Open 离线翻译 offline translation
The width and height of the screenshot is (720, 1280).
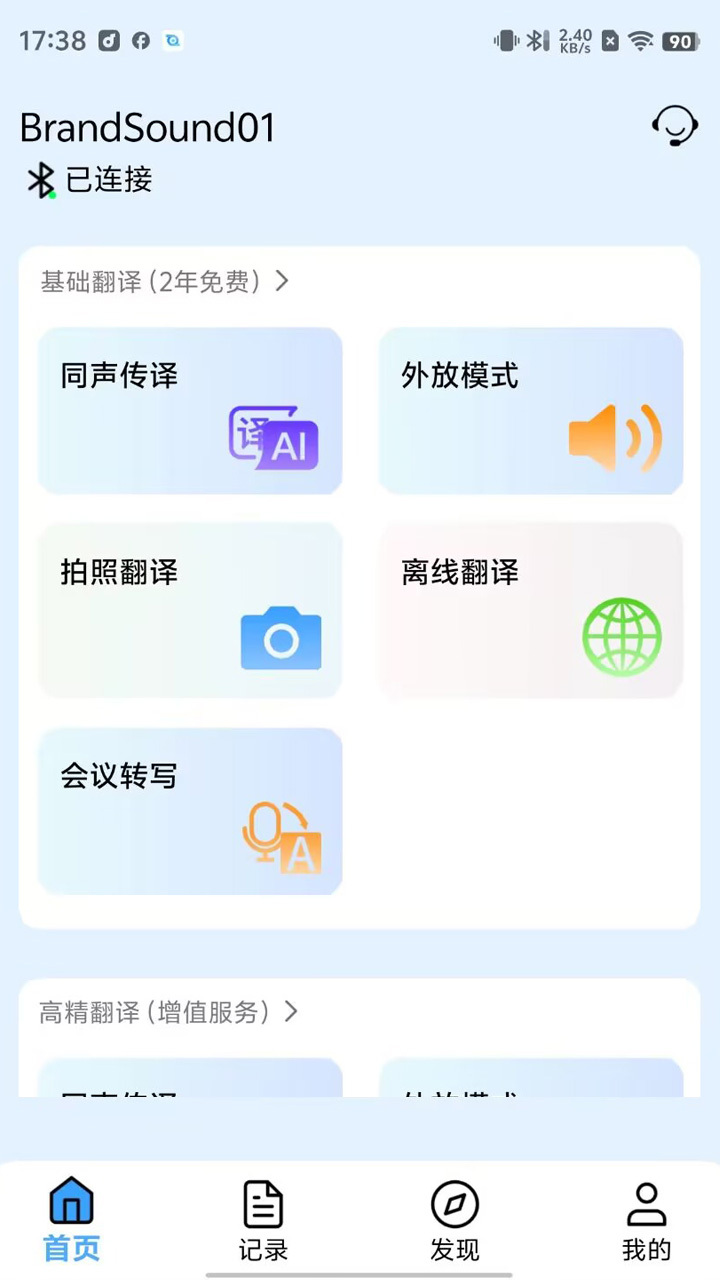pos(531,609)
